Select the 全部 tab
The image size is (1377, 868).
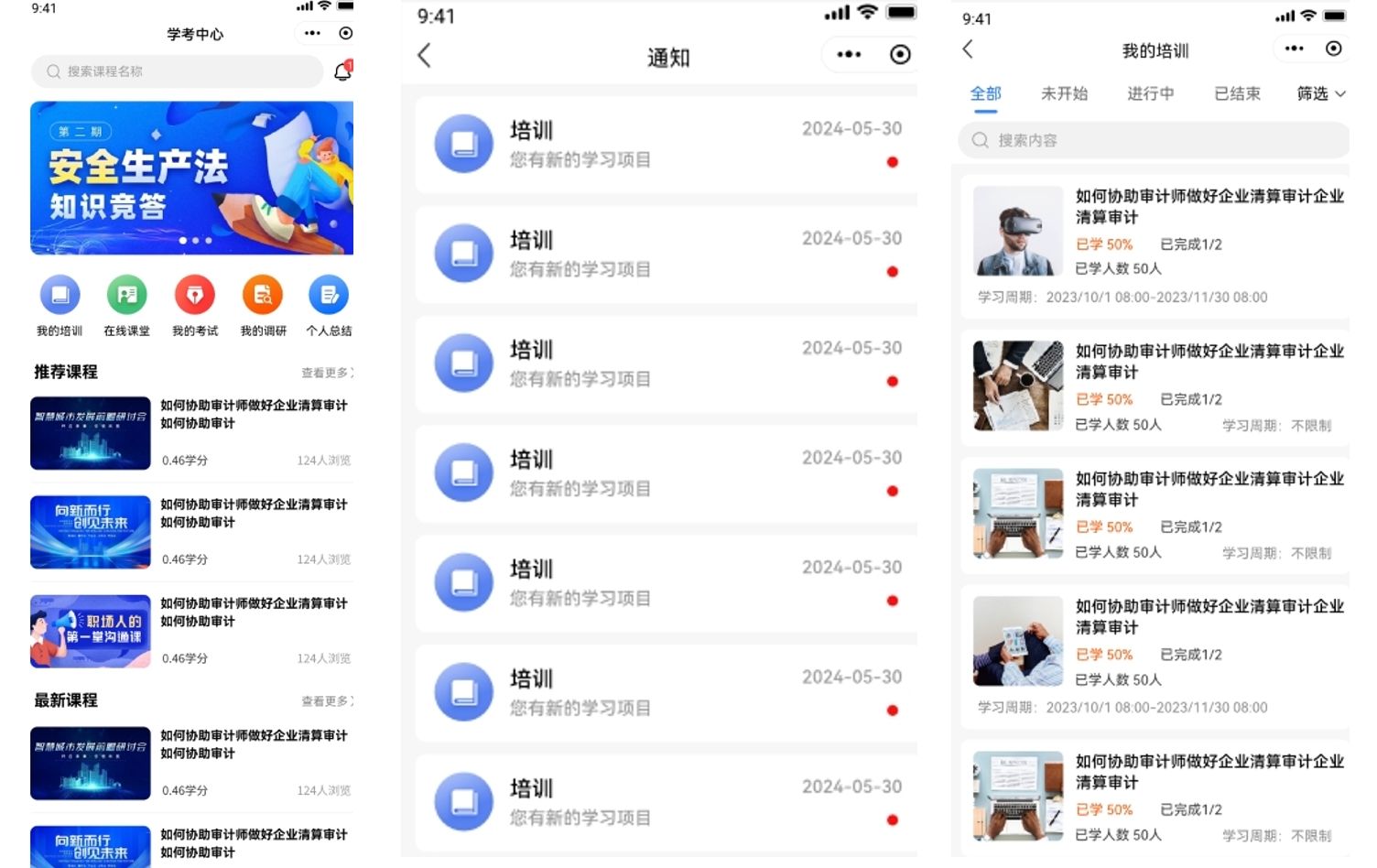[x=985, y=93]
